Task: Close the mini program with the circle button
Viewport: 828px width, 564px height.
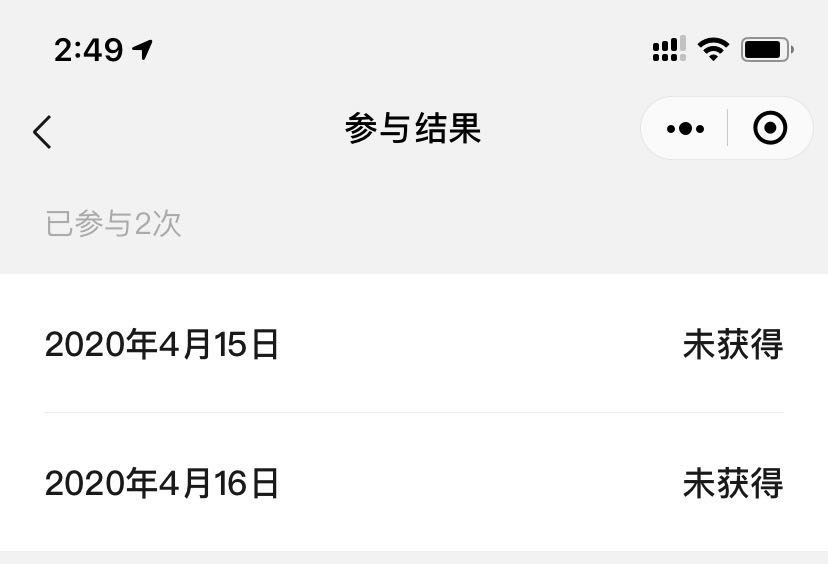Action: (769, 128)
